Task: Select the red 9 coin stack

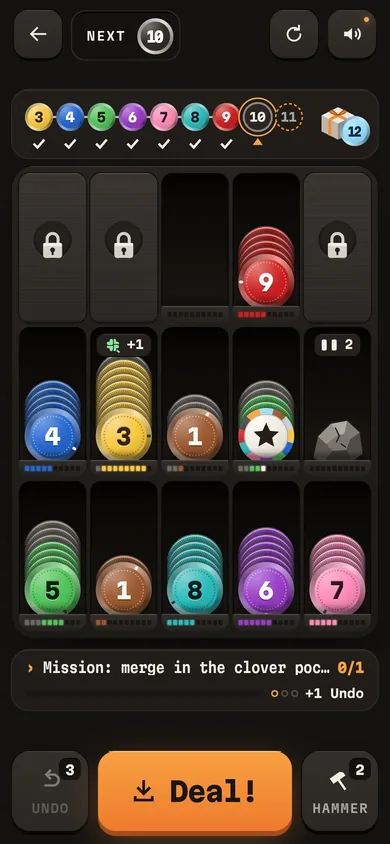Action: [x=266, y=267]
